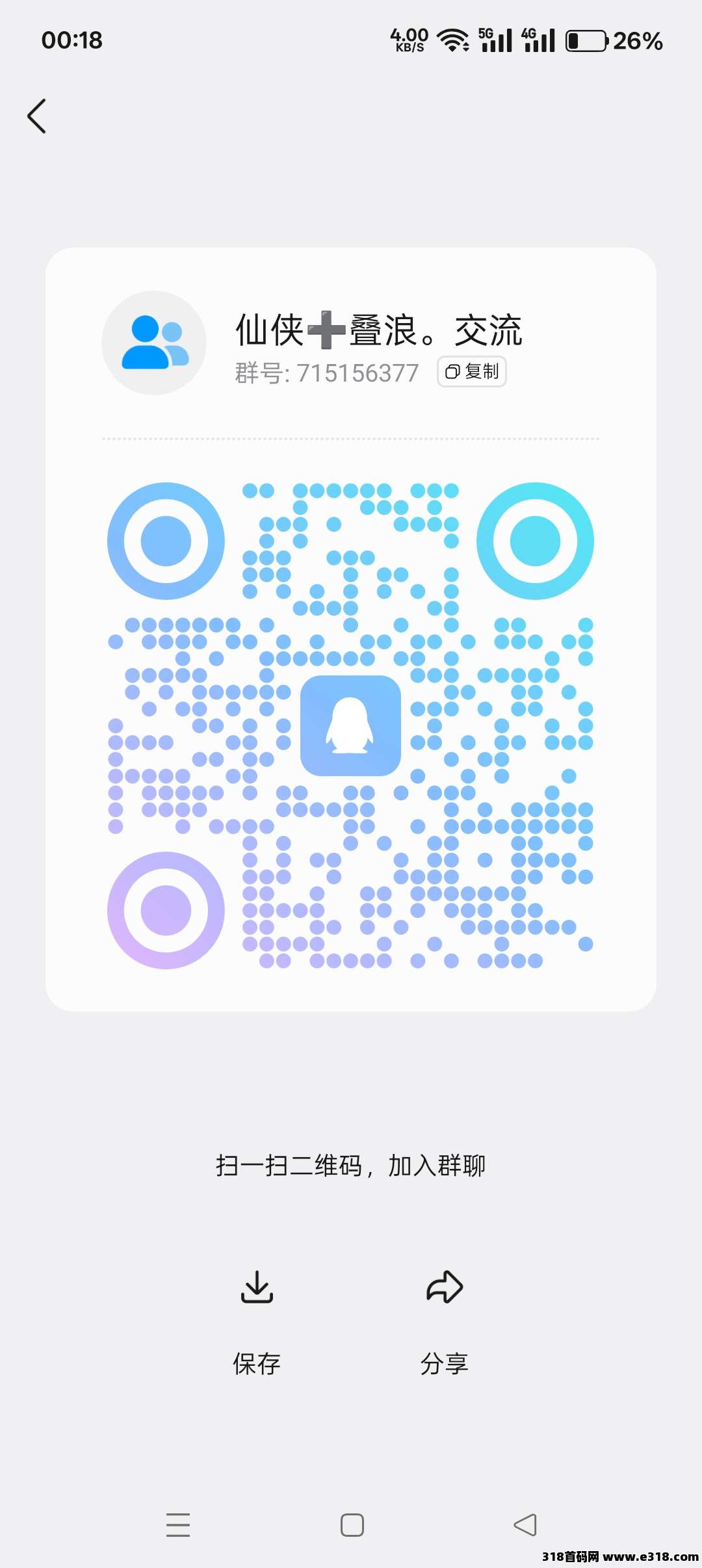Copy the group number with 复制
702x1568 pixels.
click(x=472, y=372)
